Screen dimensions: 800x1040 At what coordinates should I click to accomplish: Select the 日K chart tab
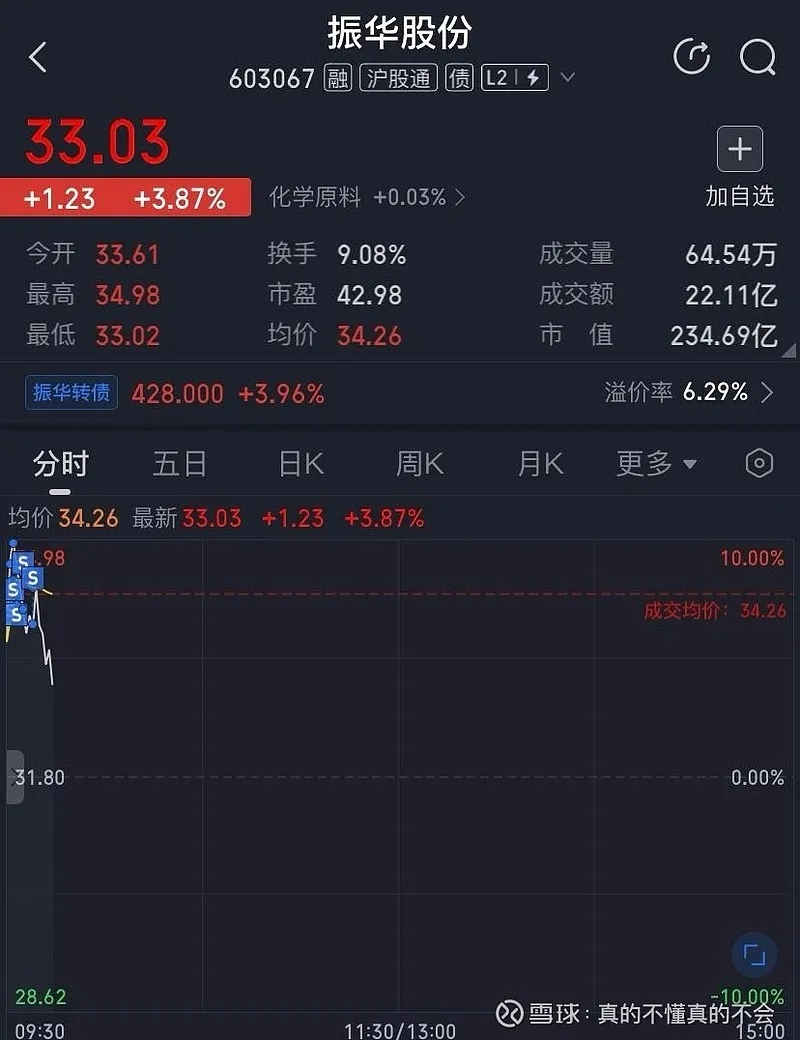(x=300, y=464)
